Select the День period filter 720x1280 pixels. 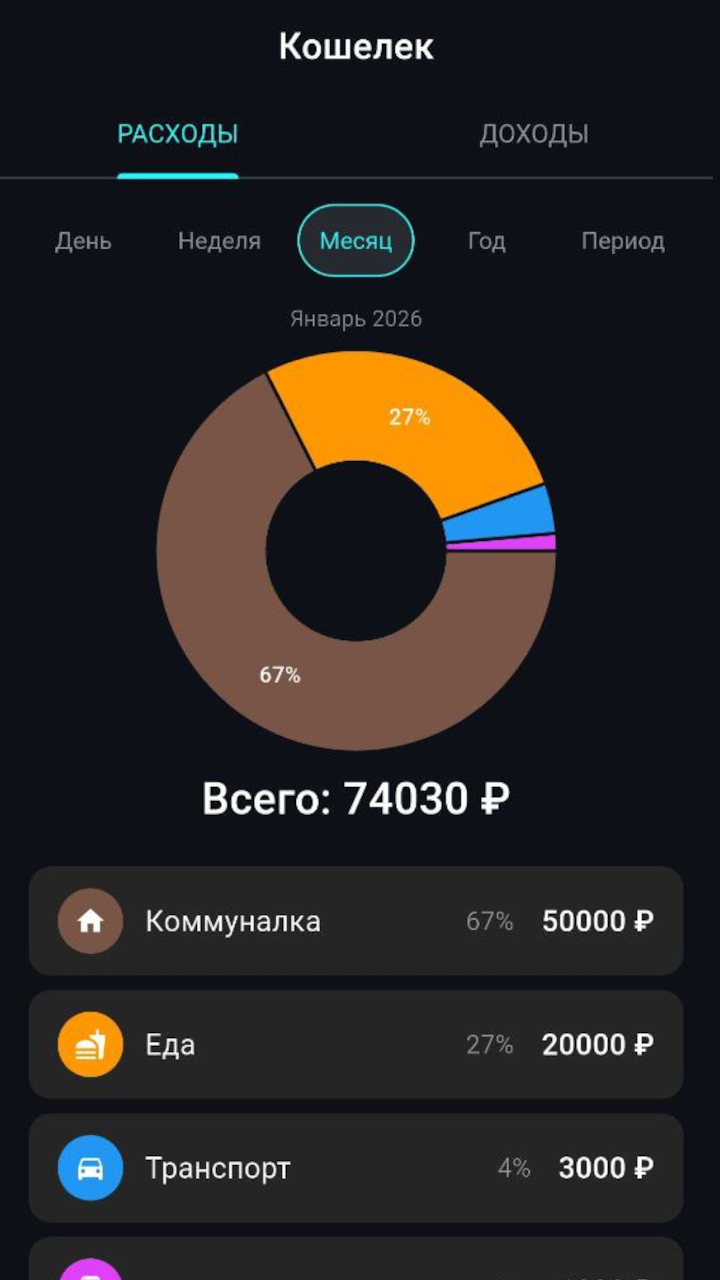coord(82,241)
